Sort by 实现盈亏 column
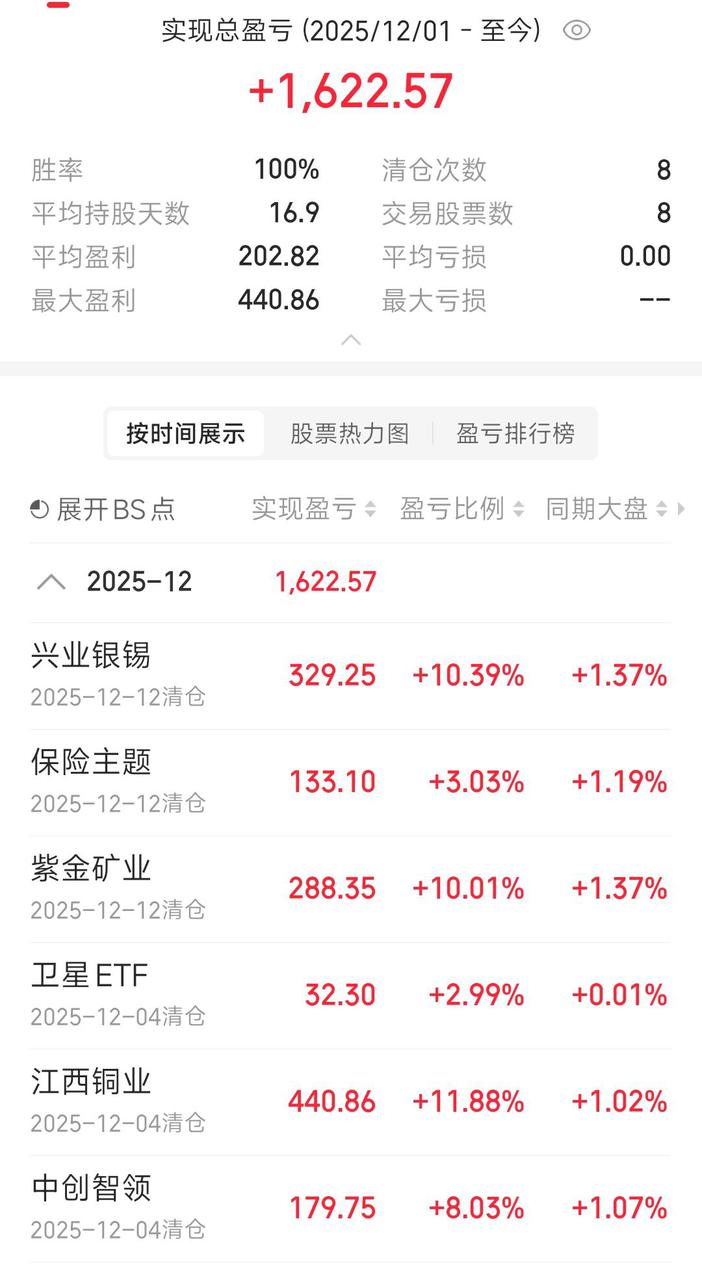The width and height of the screenshot is (702, 1280). (x=313, y=509)
